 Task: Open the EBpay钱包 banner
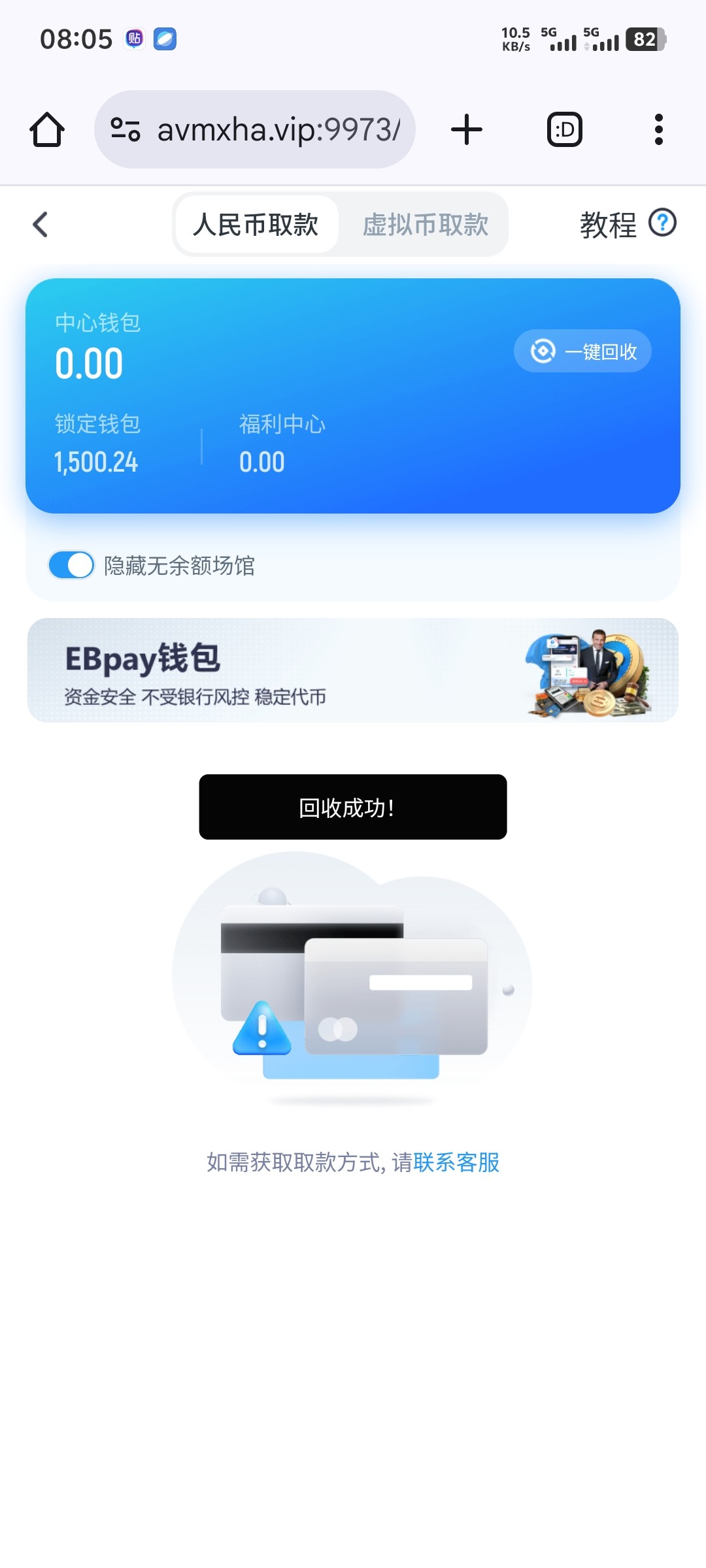coord(353,670)
